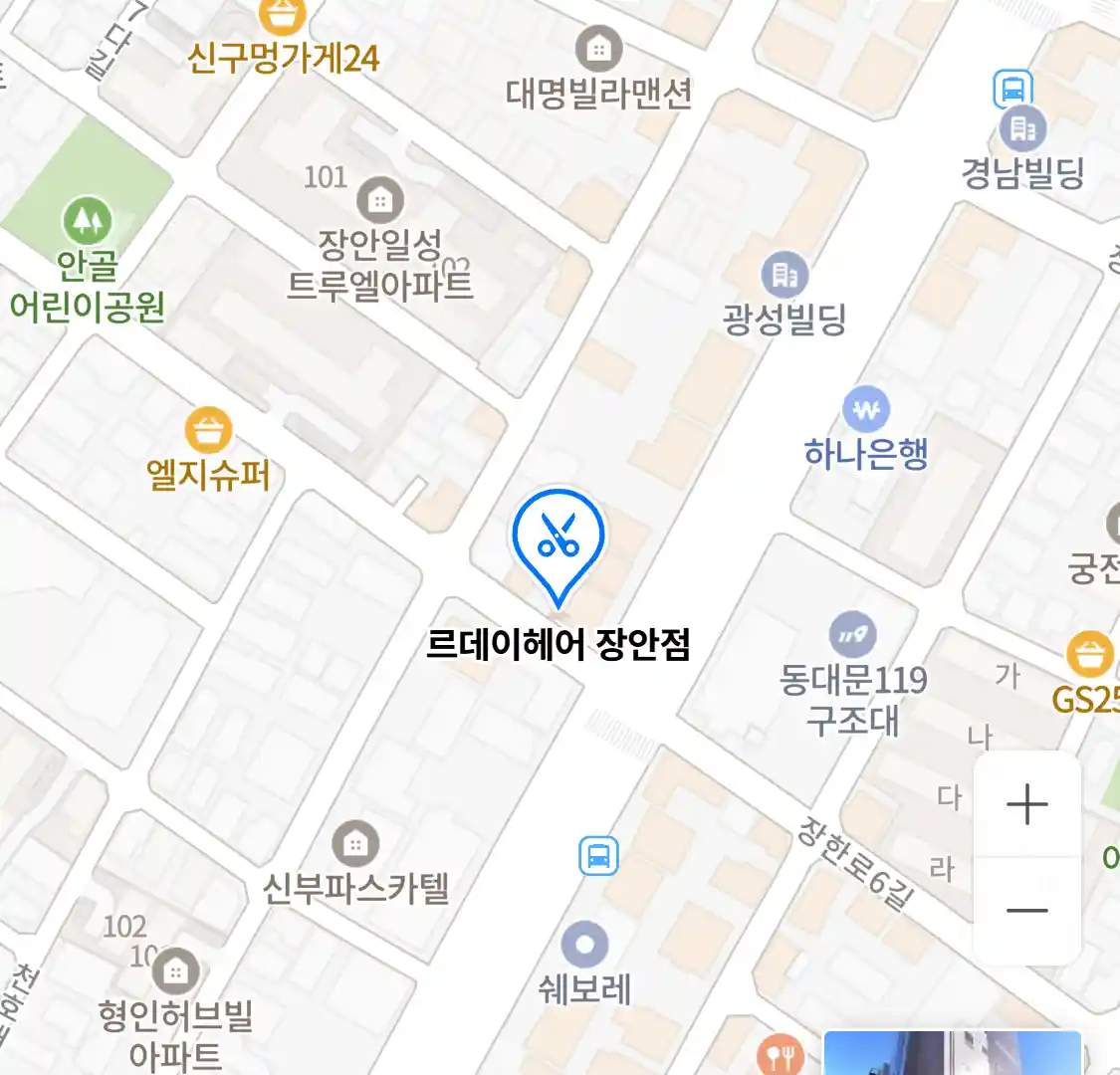Image resolution: width=1120 pixels, height=1075 pixels.
Task: Zoom in on the map
Action: (x=1026, y=804)
